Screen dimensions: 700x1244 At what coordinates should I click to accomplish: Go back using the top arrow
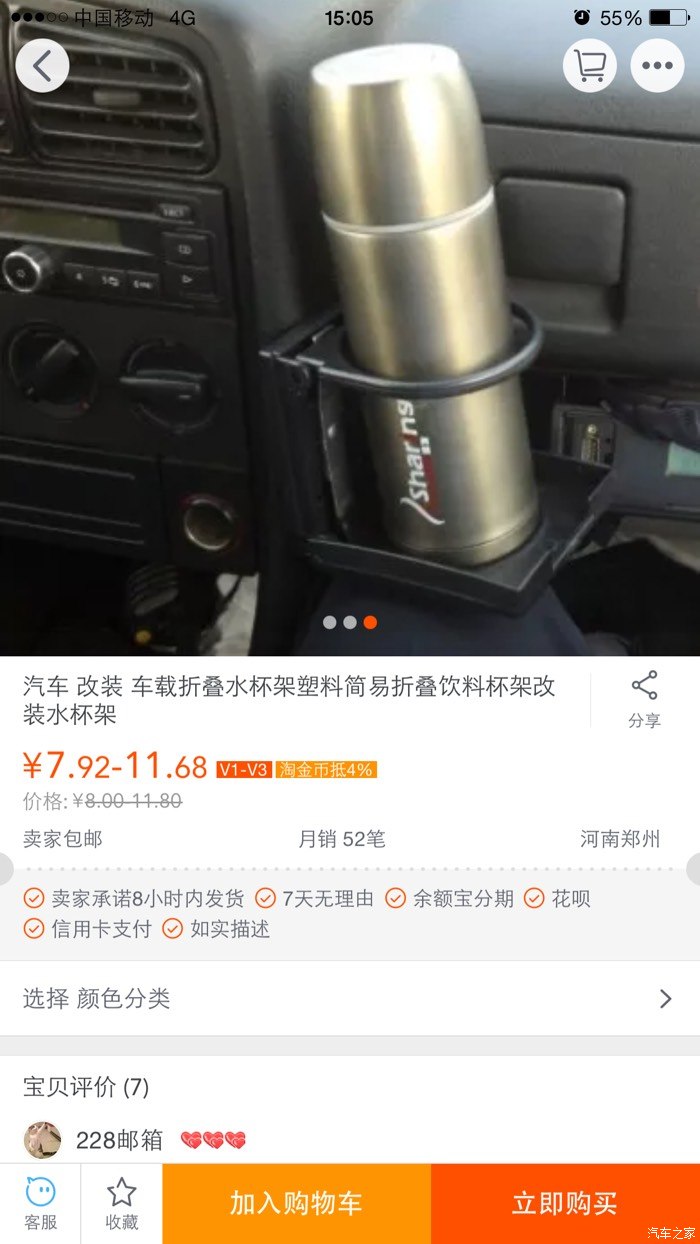[x=42, y=66]
